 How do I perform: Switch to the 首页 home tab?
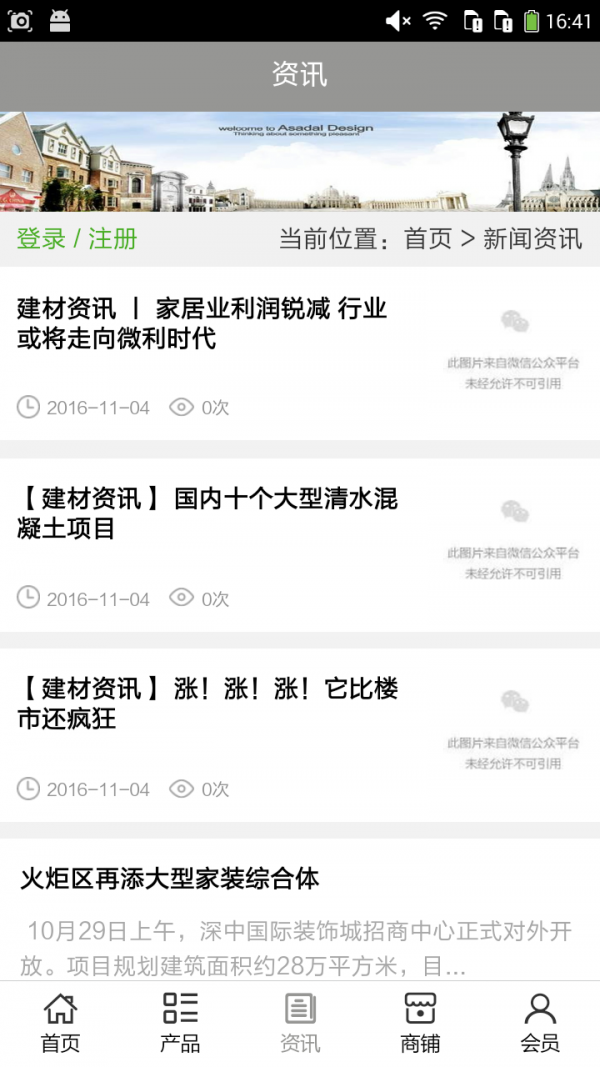click(60, 1023)
